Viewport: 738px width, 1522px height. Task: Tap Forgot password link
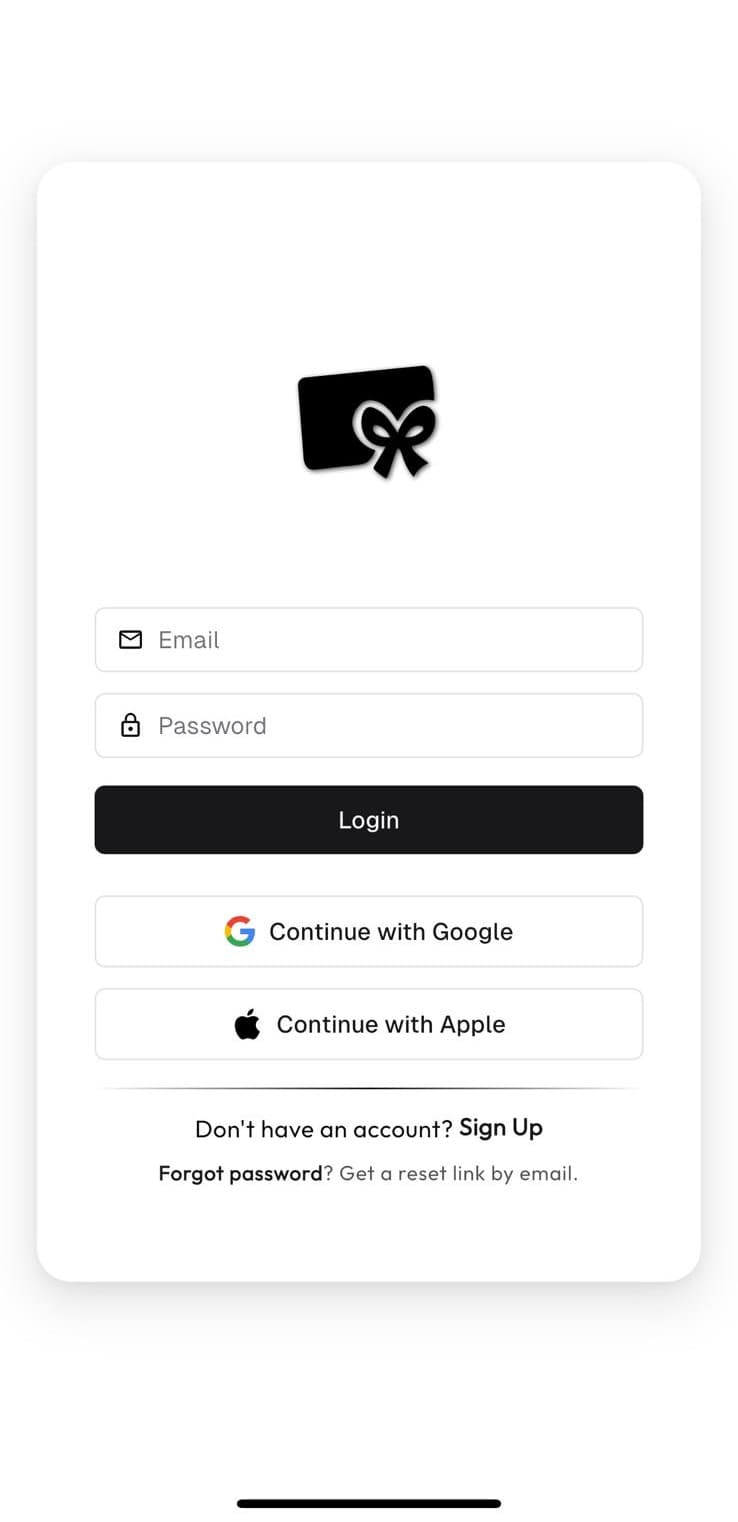tap(240, 1173)
